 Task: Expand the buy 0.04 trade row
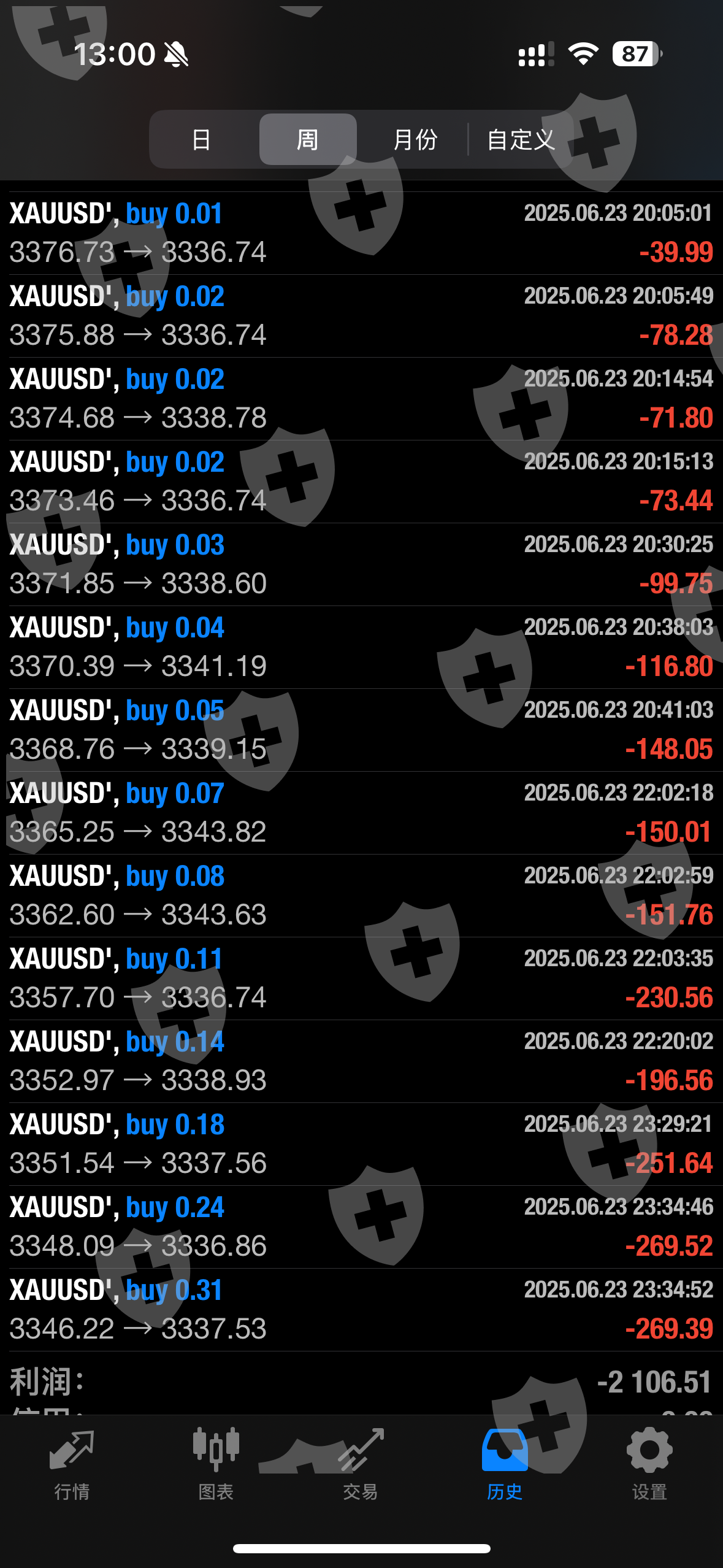tap(361, 647)
